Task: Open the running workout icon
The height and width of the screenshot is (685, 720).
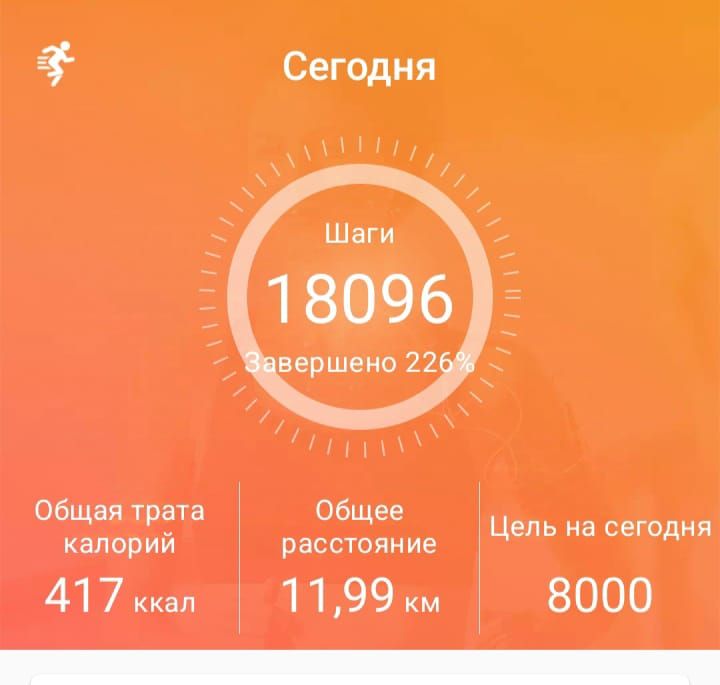Action: click(x=56, y=64)
